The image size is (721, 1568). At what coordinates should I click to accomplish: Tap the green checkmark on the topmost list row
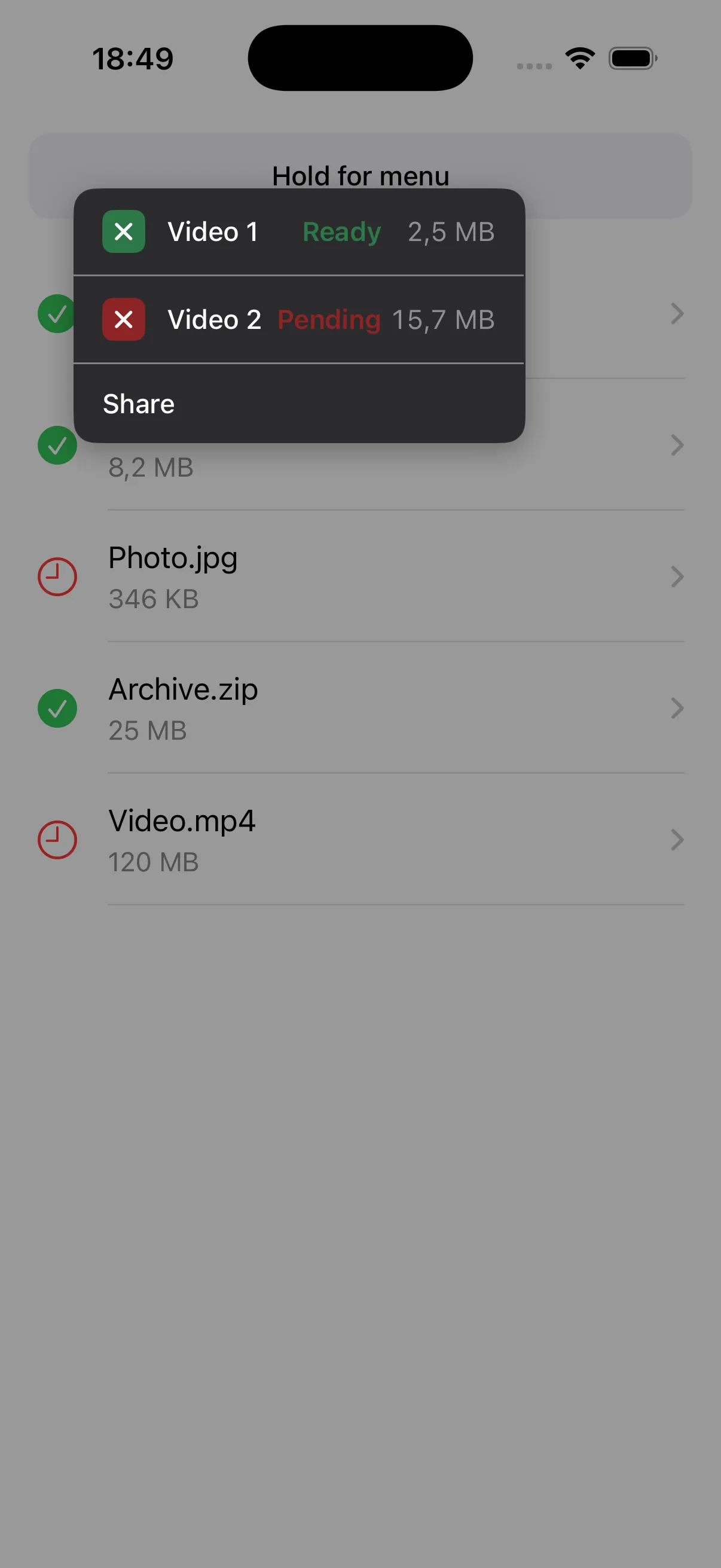57,314
